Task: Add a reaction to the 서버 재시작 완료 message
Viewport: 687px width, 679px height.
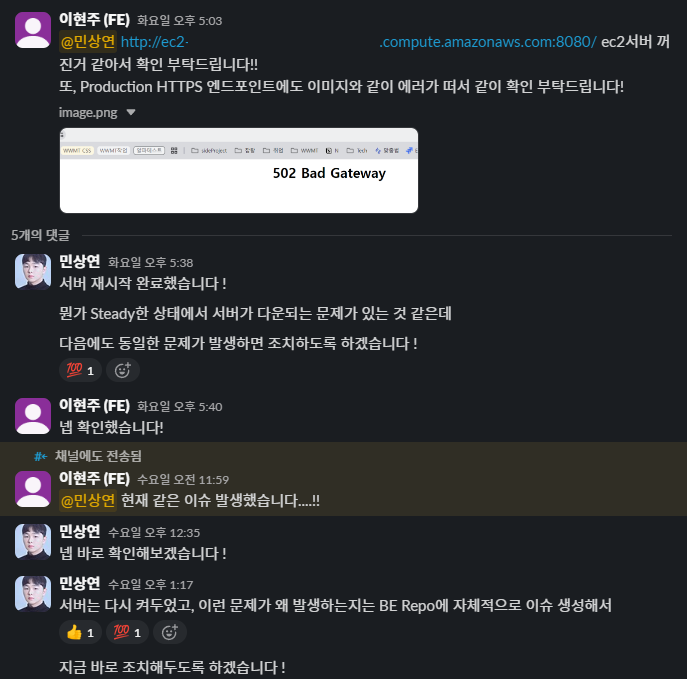Action: pos(123,370)
